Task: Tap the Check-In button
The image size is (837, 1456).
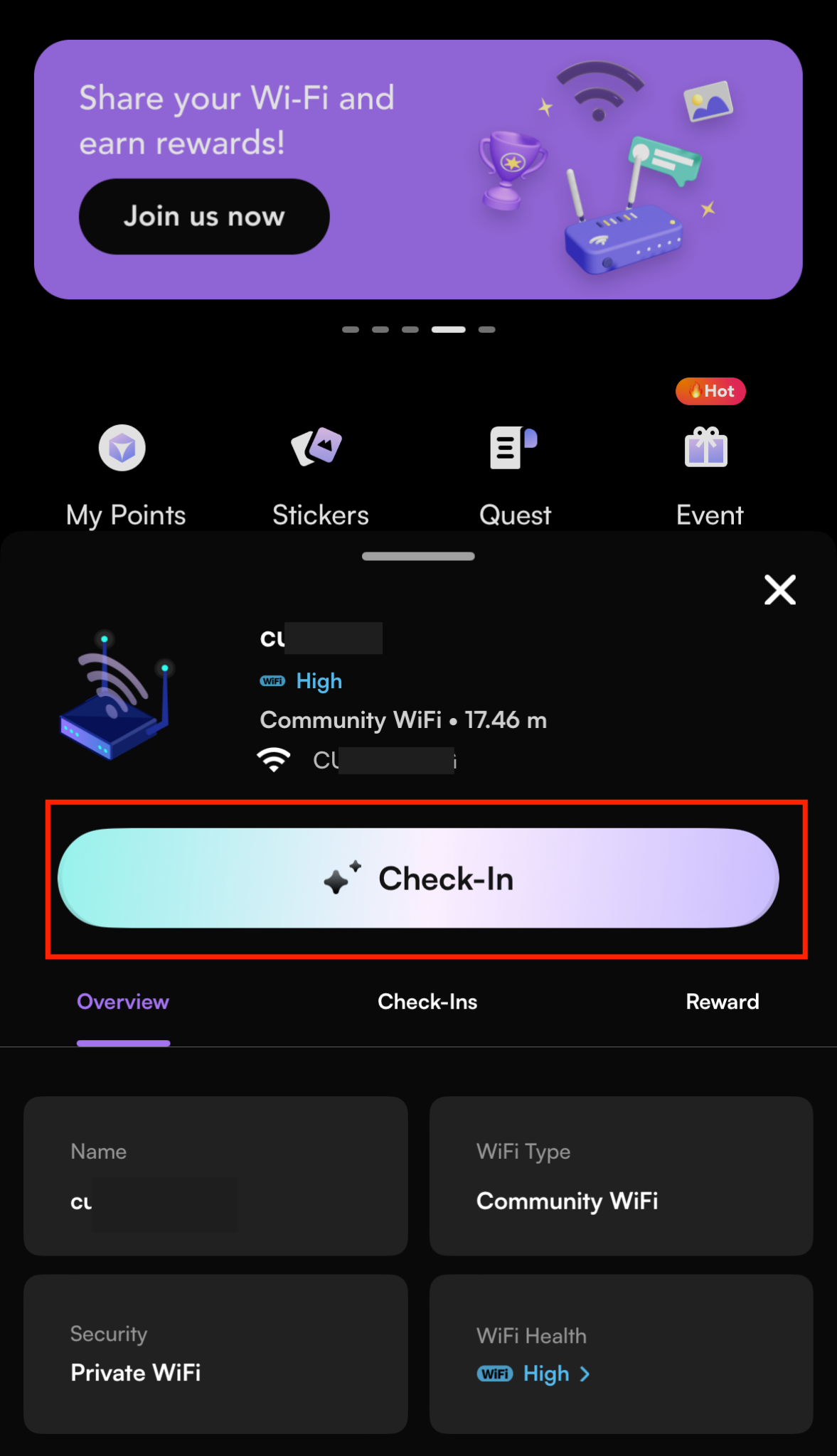Action: pyautogui.click(x=418, y=877)
